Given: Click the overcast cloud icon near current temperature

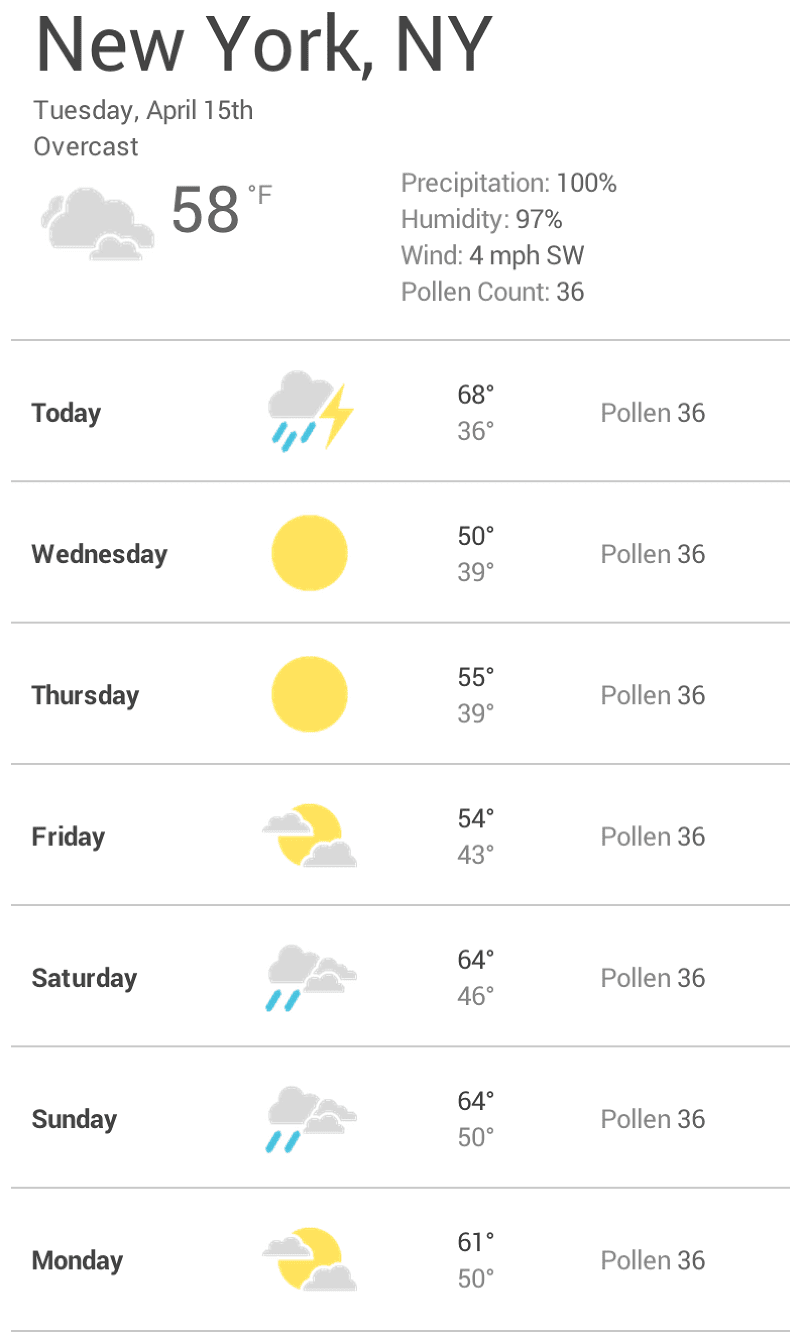Looking at the screenshot, I should click(x=97, y=222).
